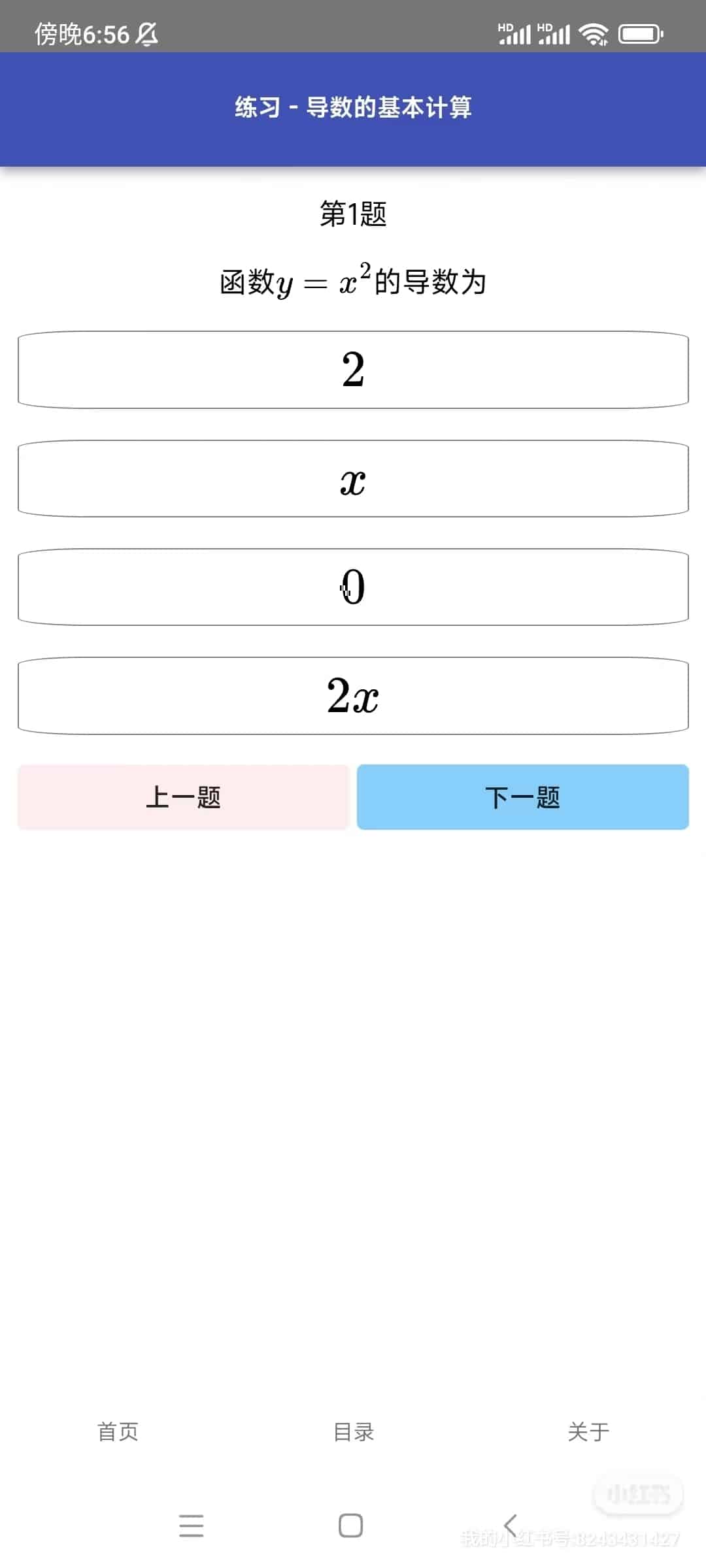706x1568 pixels.
Task: Tap the first SIM signal indicator
Action: coord(516,31)
